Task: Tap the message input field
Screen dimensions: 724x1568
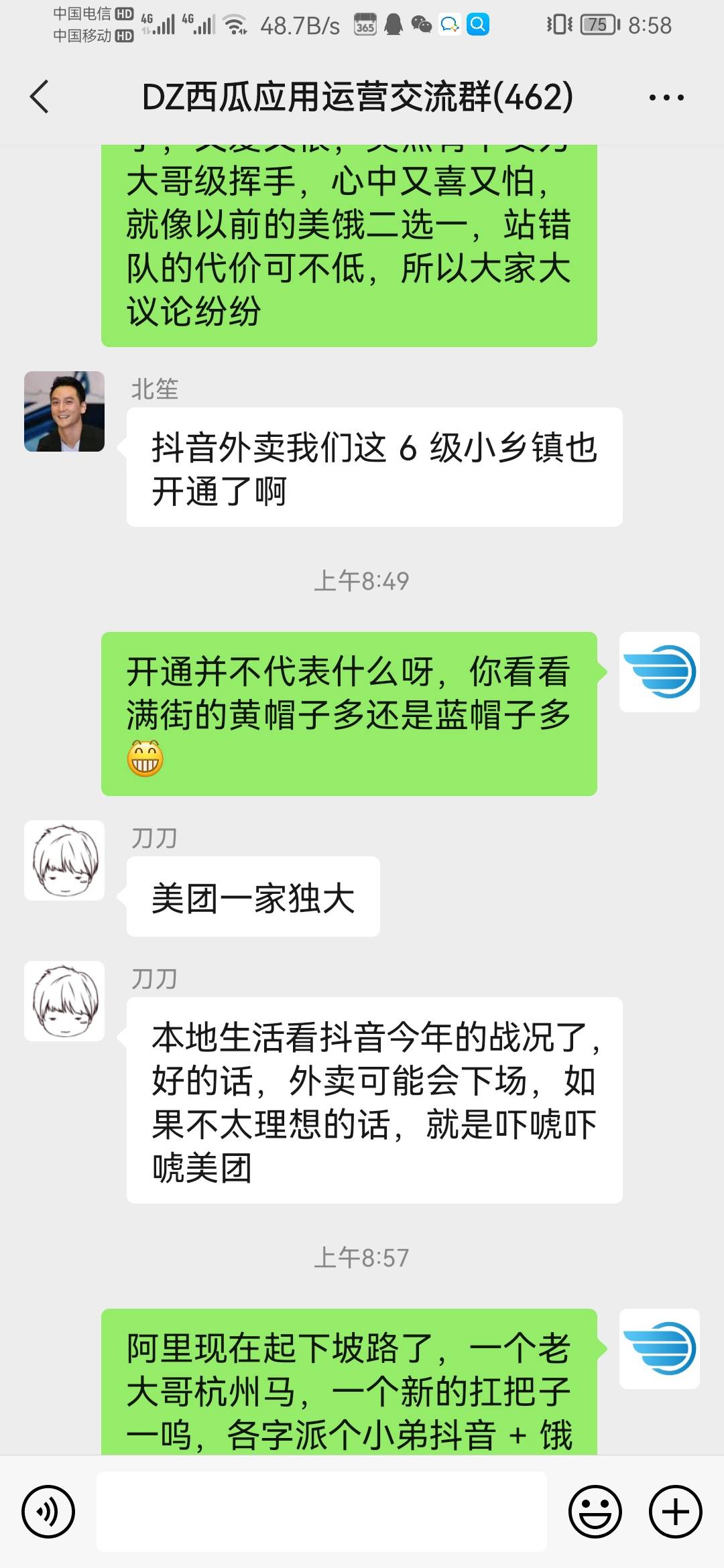Action: coord(322,1512)
